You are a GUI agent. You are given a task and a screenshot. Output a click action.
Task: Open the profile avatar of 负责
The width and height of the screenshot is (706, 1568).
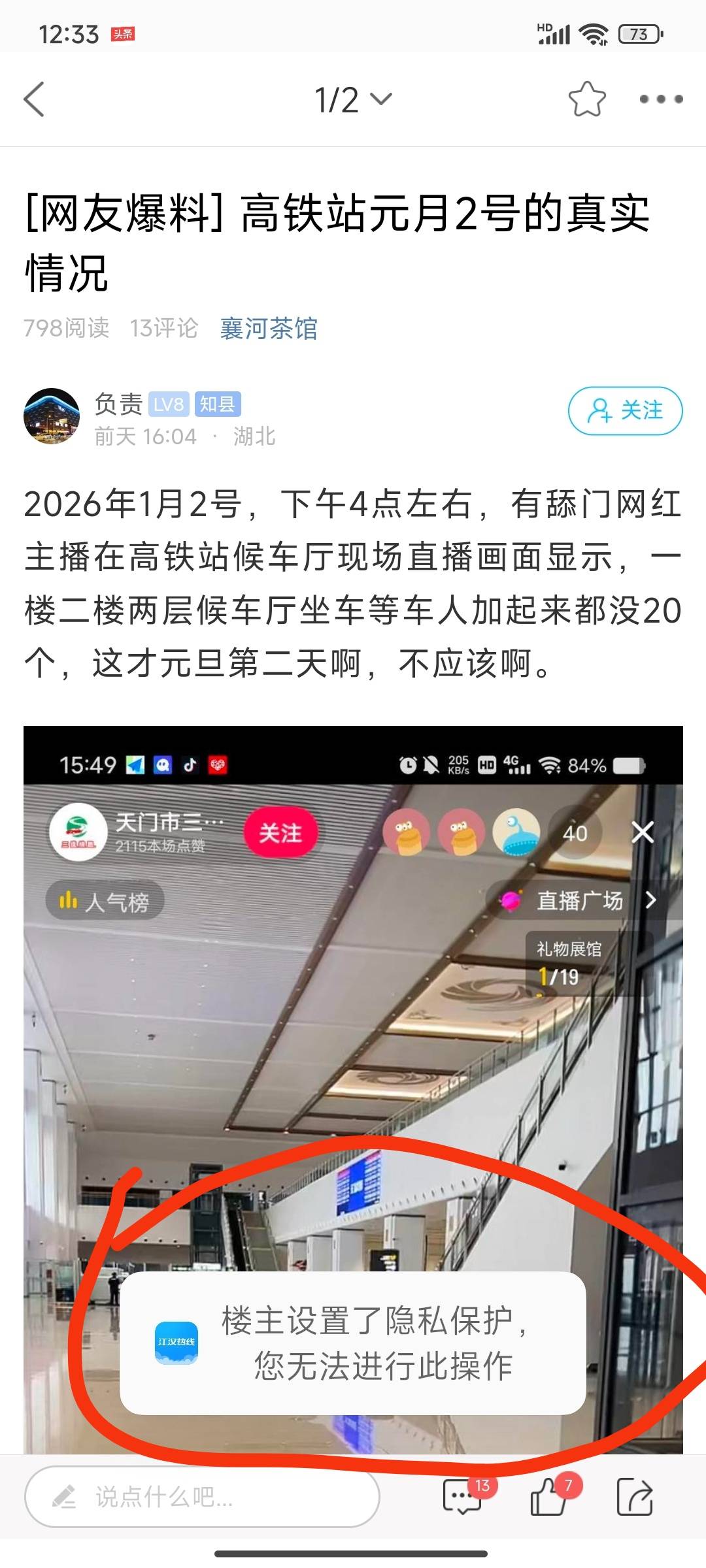point(52,416)
